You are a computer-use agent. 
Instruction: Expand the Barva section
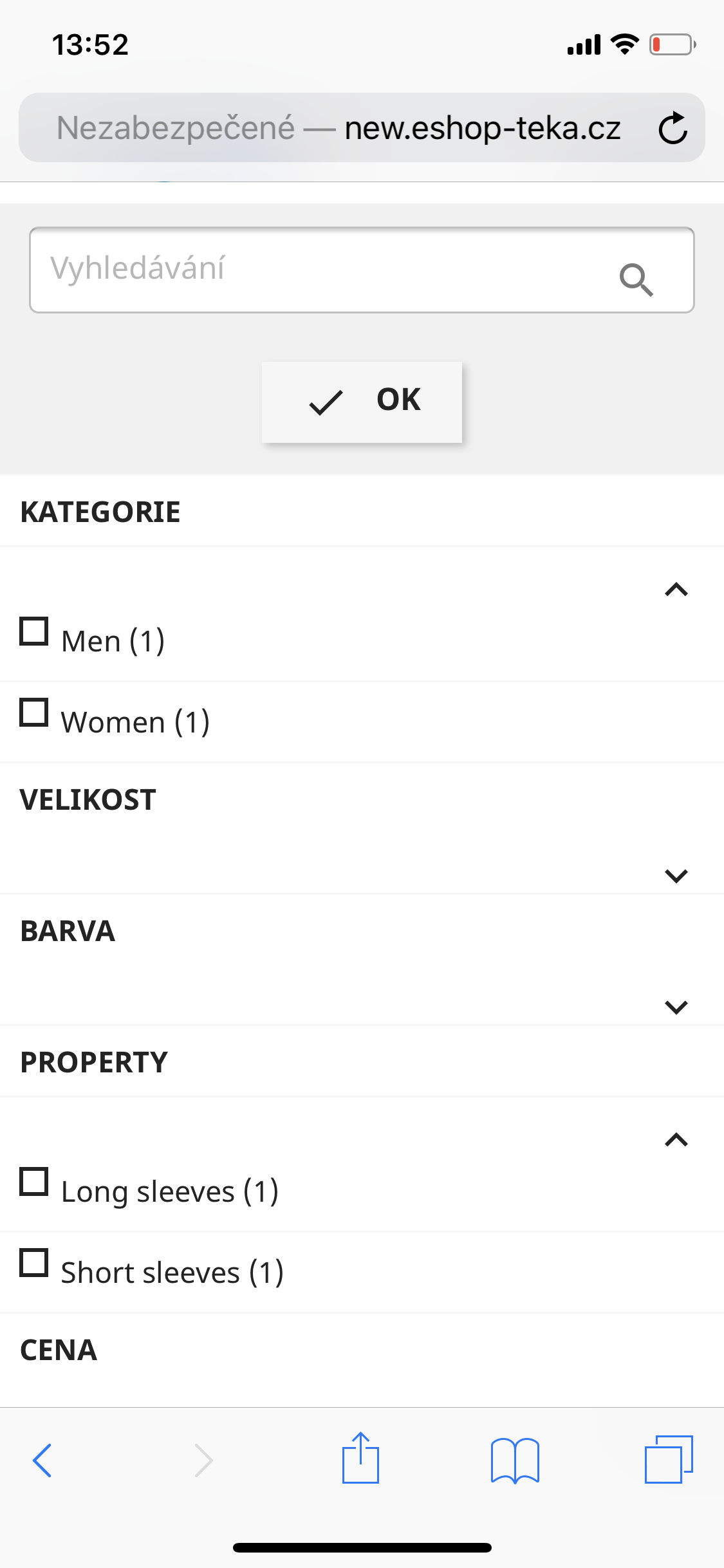(676, 1007)
